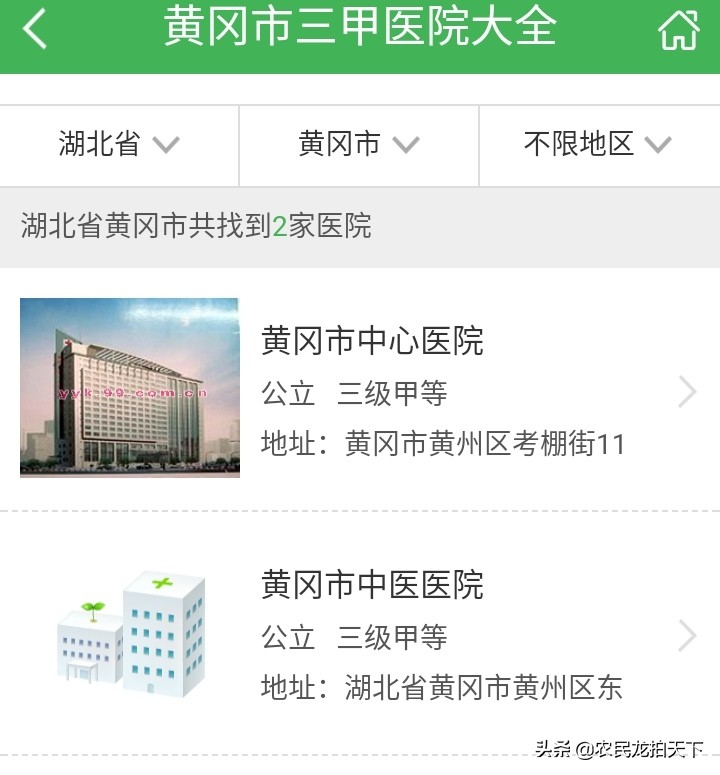Select the 湖北省 dropdown arrow icon
Viewport: 720px width, 775px height.
(165, 145)
